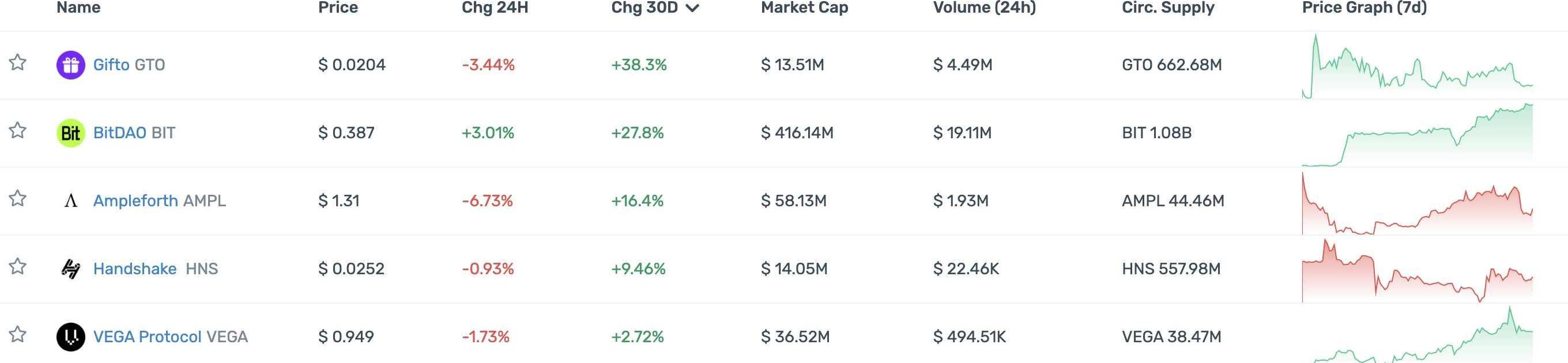Open the BitDAO coin page
The image size is (1568, 363).
click(119, 133)
